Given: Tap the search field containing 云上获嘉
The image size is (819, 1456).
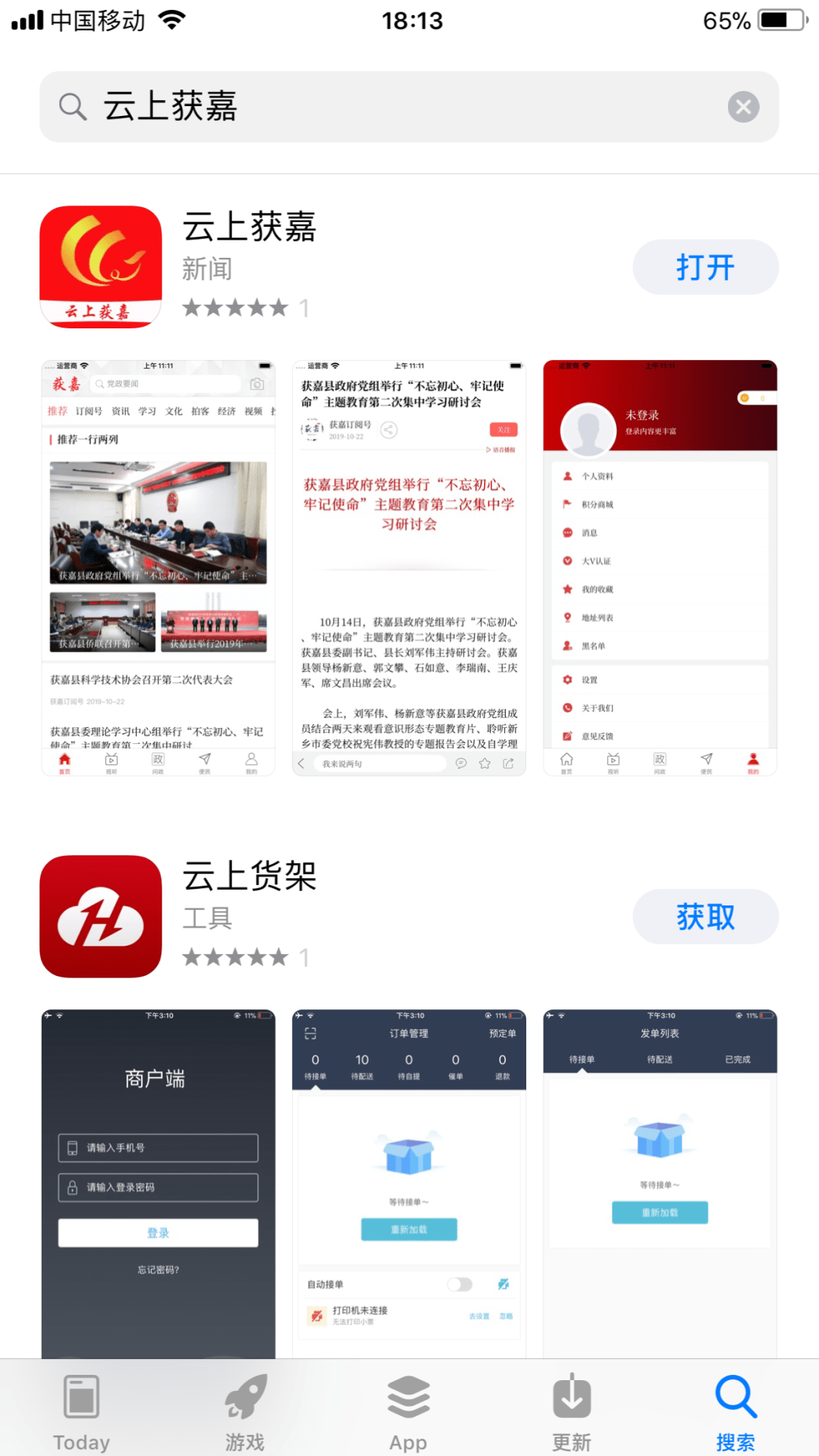Looking at the screenshot, I should 379,107.
